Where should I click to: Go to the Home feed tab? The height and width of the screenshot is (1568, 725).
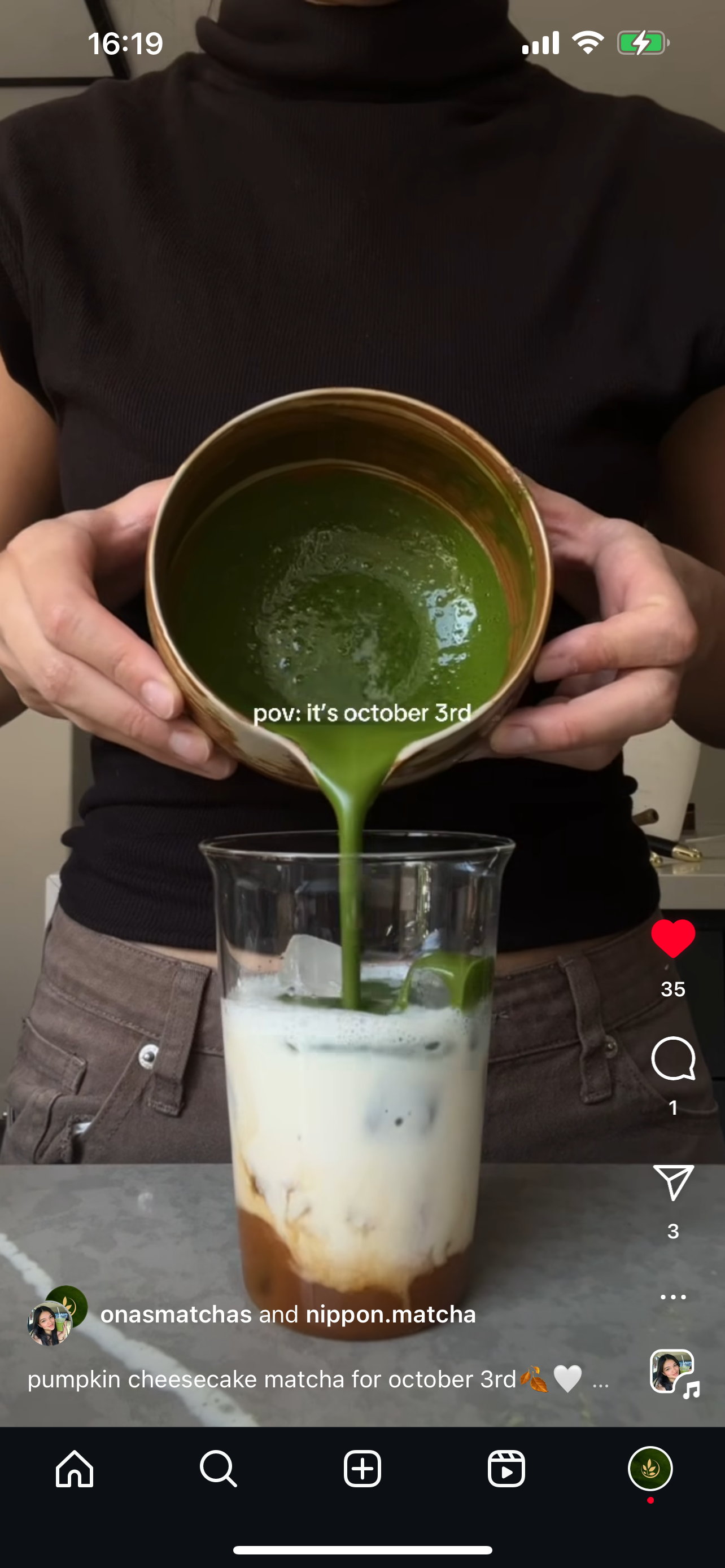click(75, 1469)
